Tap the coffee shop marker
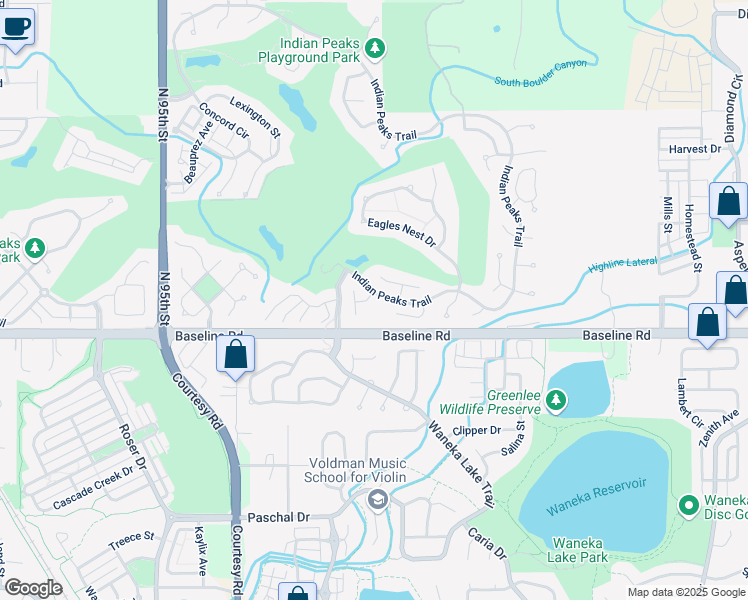Image resolution: width=748 pixels, height=600 pixels. coord(15,25)
